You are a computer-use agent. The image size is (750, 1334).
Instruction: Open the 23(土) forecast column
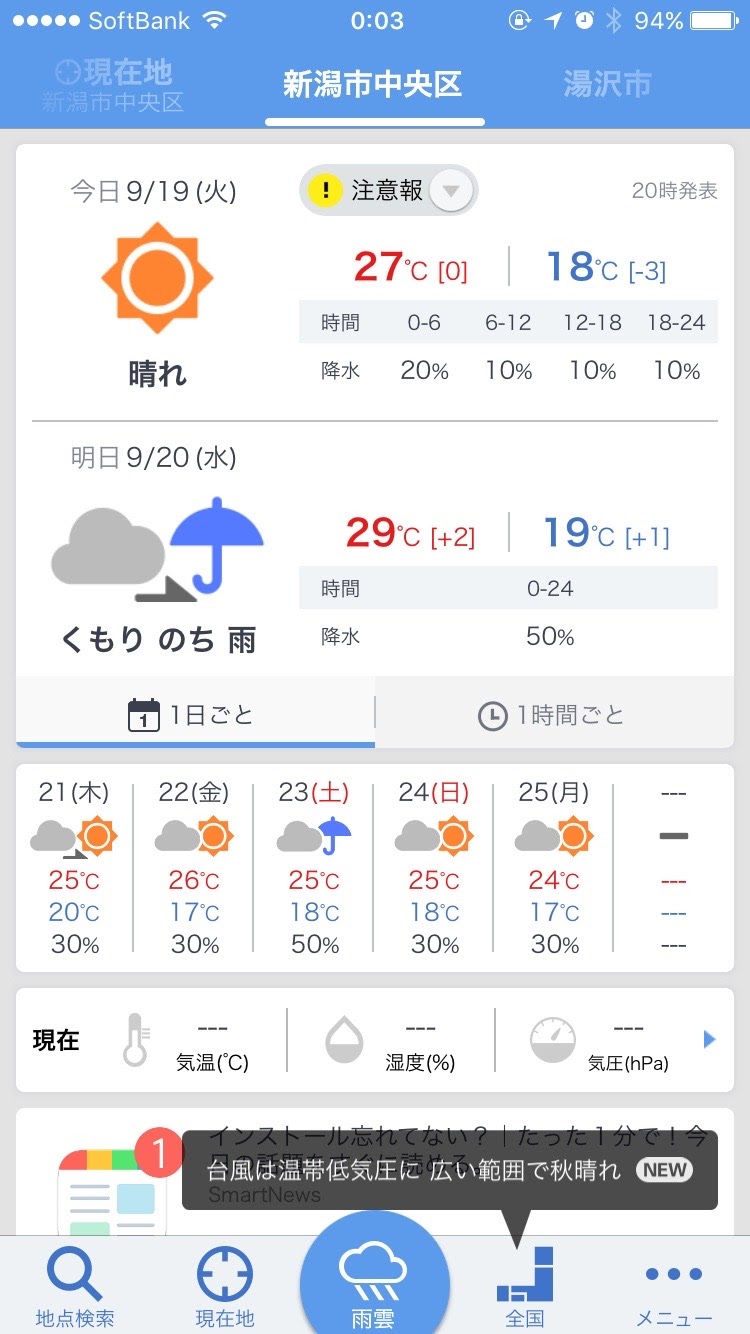[315, 867]
